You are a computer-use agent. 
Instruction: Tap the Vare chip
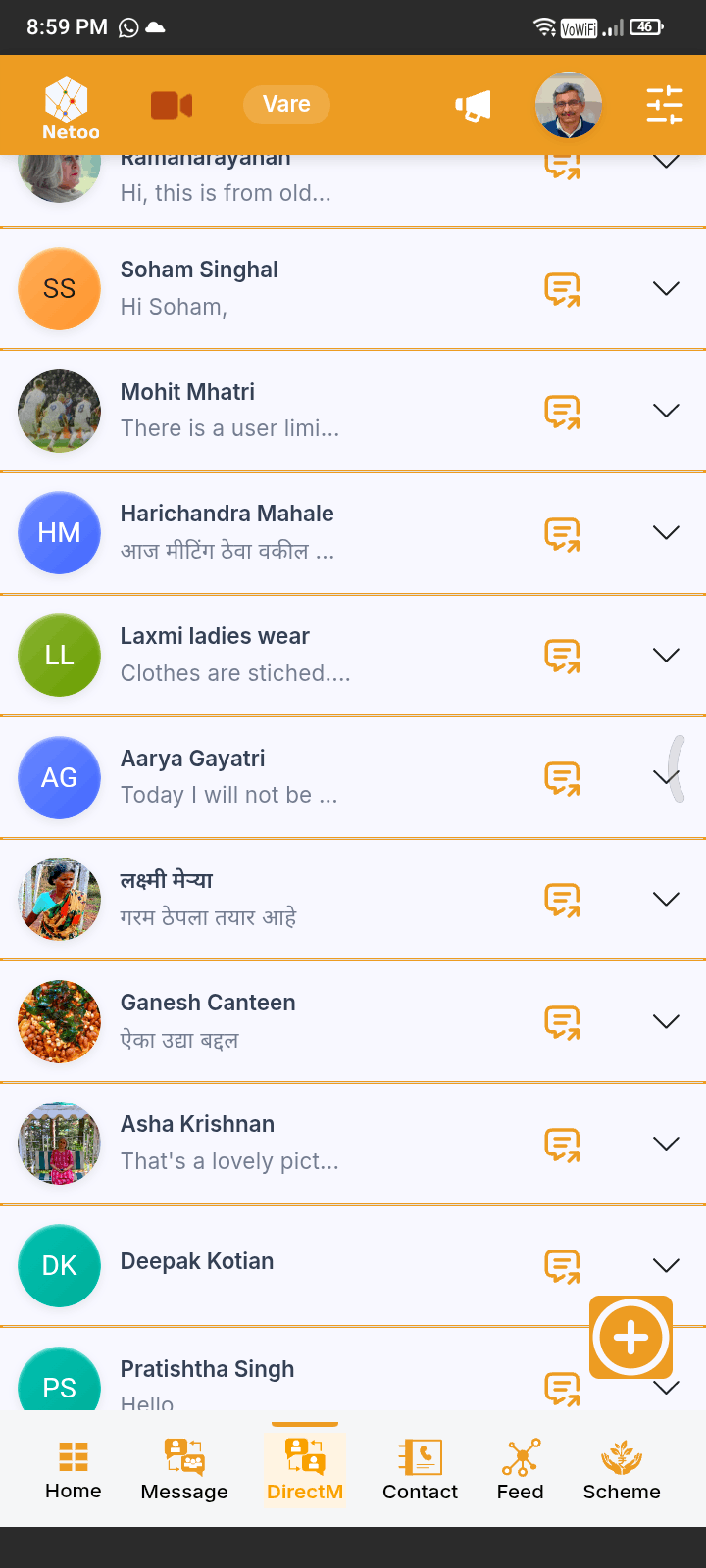click(286, 104)
